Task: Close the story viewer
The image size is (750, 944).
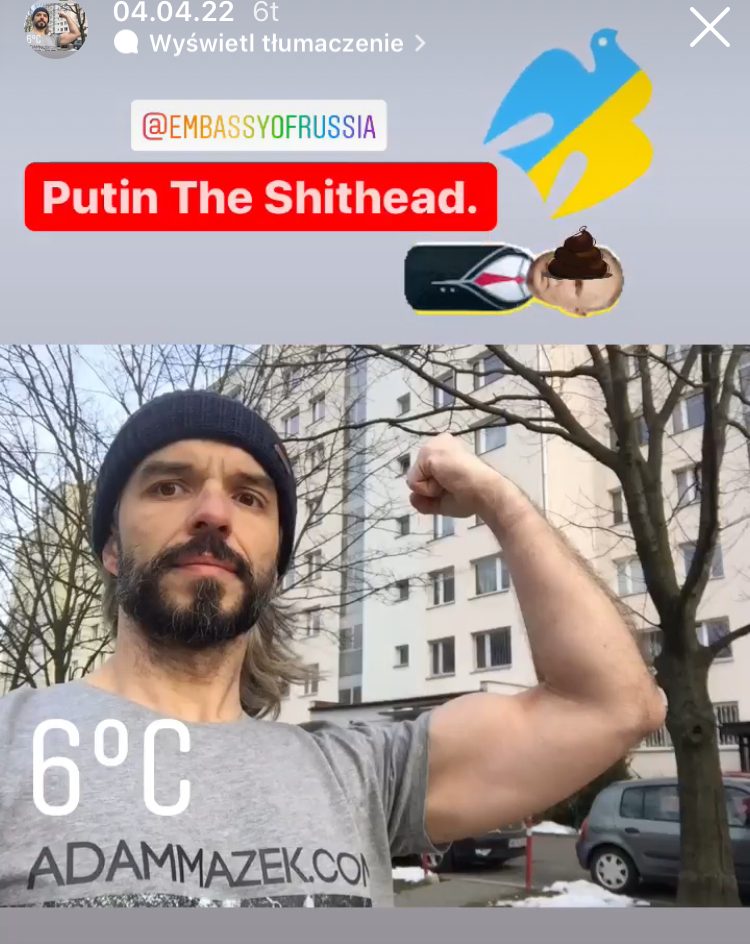Action: click(x=709, y=28)
